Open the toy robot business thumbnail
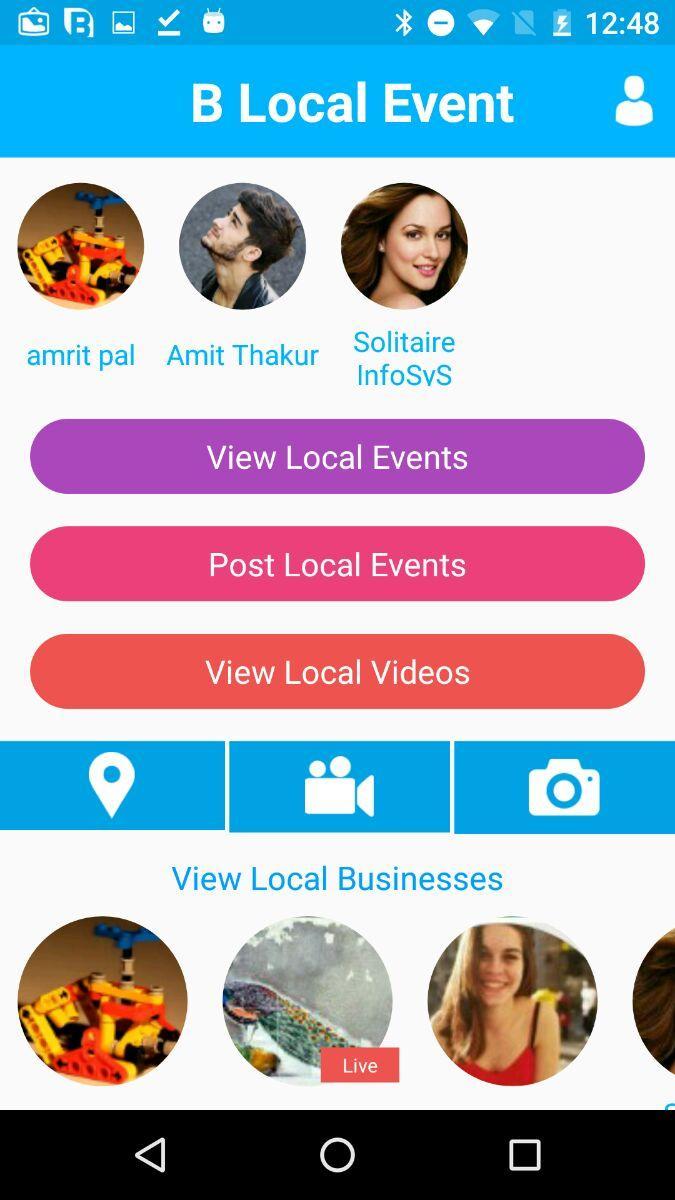Image resolution: width=675 pixels, height=1200 pixels. pos(102,1001)
